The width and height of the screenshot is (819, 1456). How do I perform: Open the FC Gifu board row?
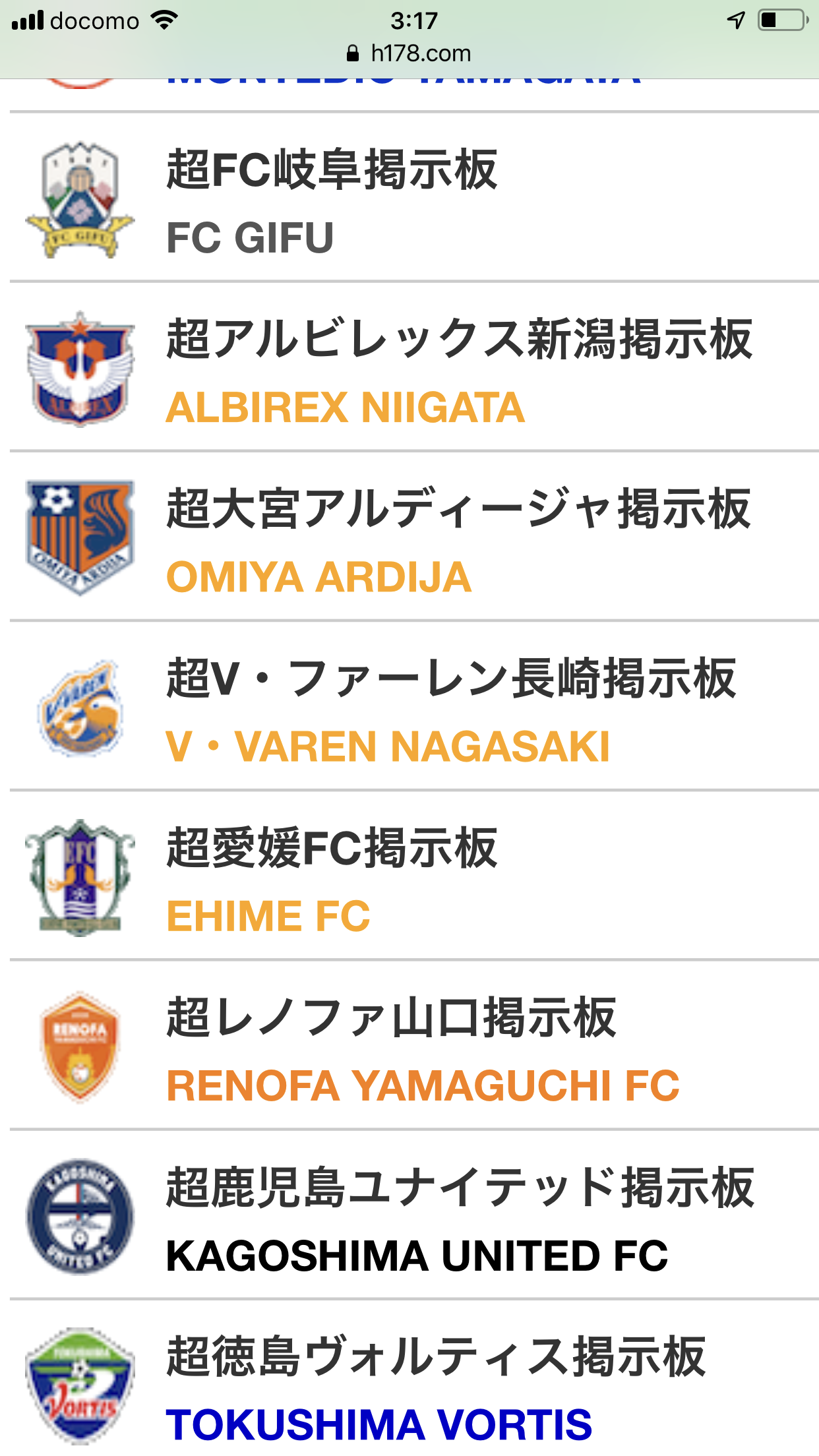(x=409, y=198)
